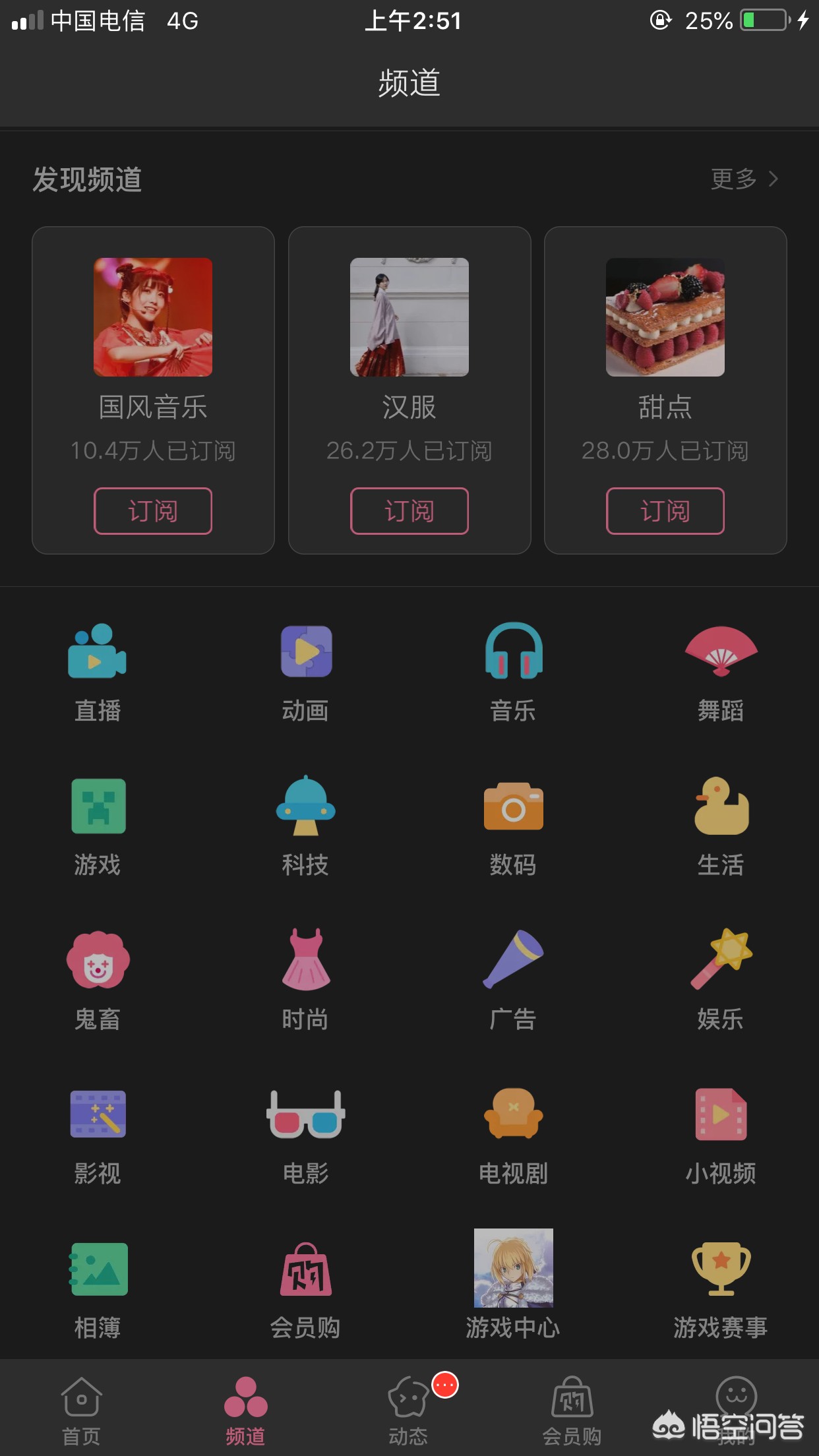The height and width of the screenshot is (1456, 819).
Task: Go to the 游戏 category
Action: [x=98, y=826]
